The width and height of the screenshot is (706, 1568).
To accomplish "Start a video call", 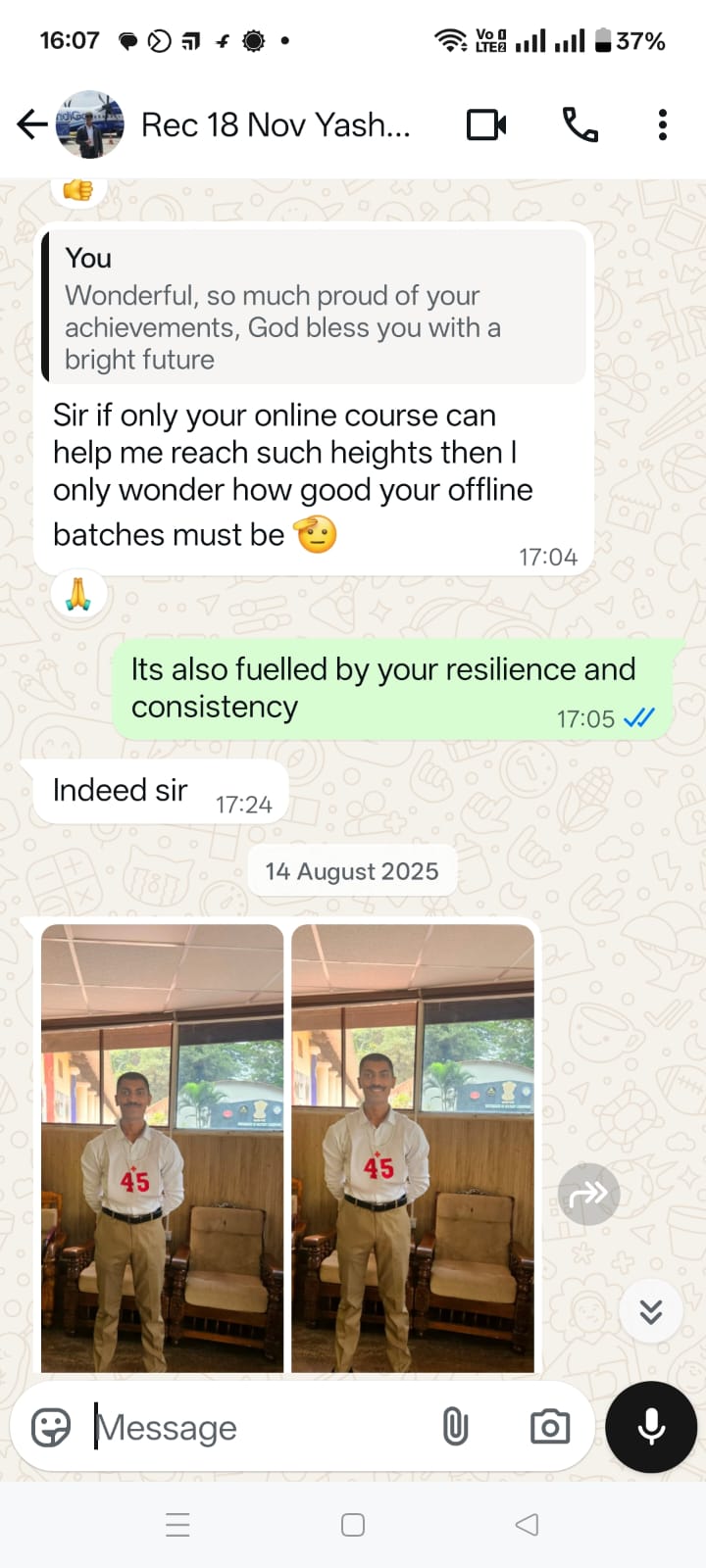I will pyautogui.click(x=486, y=125).
